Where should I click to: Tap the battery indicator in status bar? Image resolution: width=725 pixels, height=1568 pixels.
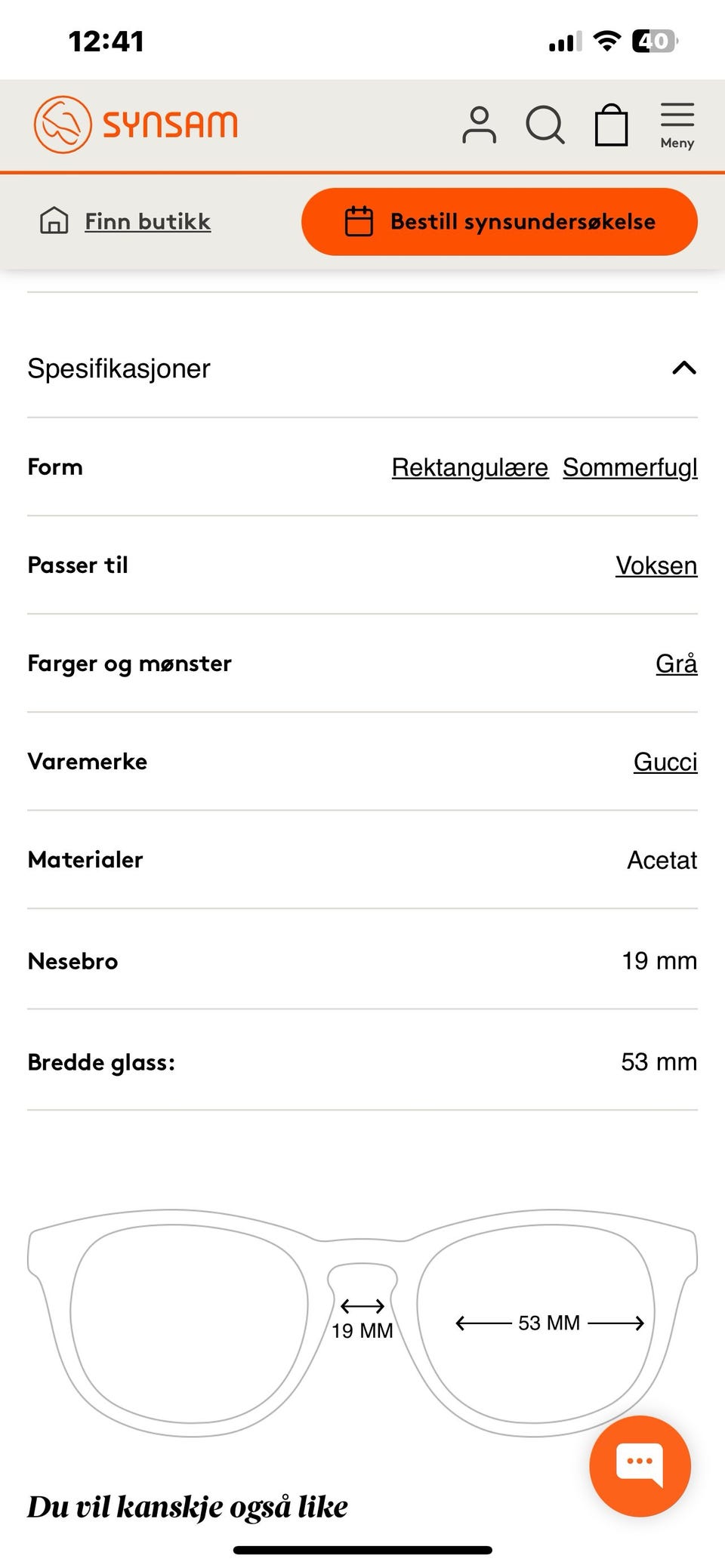[655, 42]
